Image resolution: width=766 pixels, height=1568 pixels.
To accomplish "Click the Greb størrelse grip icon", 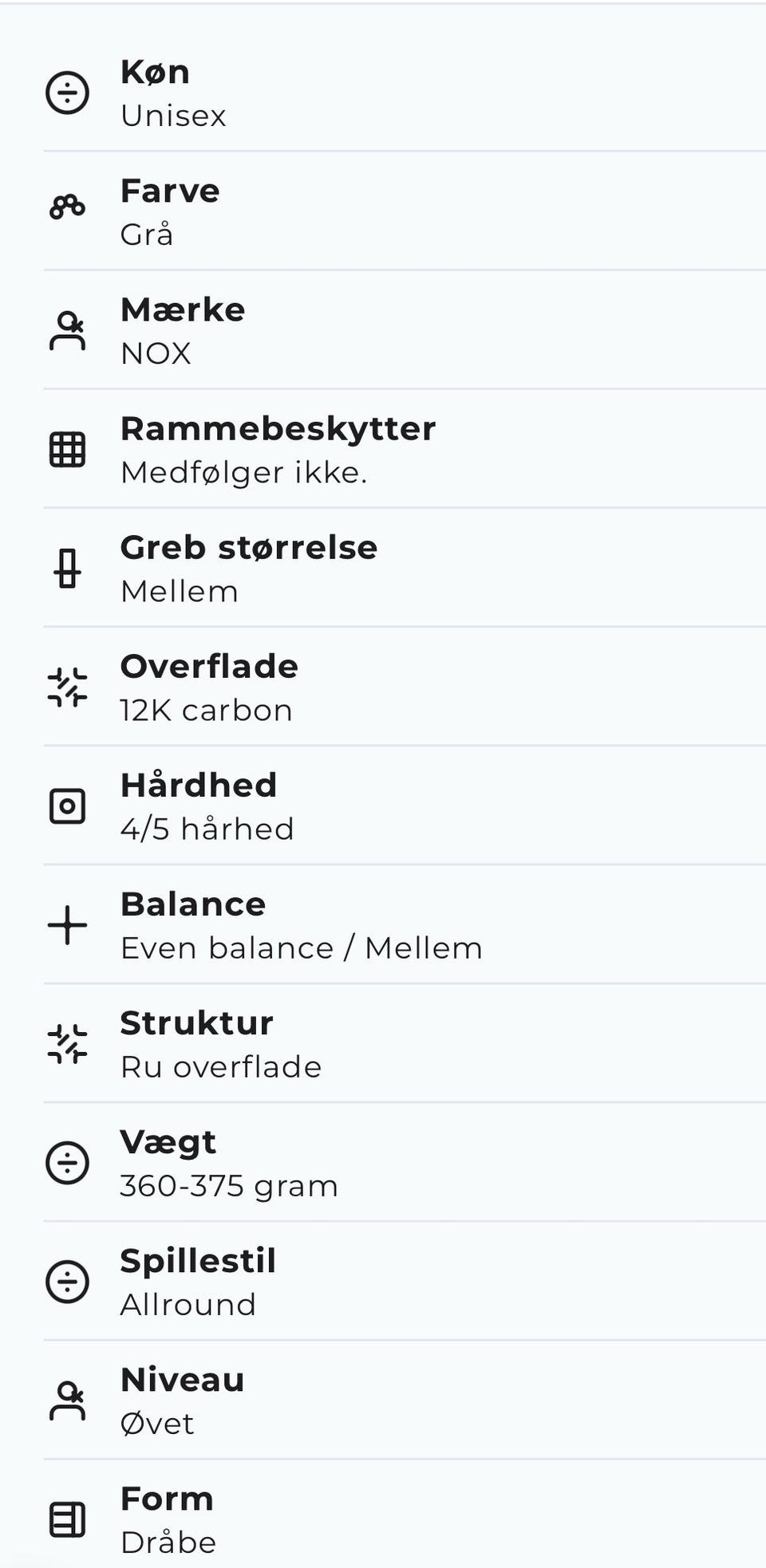I will pos(67,568).
